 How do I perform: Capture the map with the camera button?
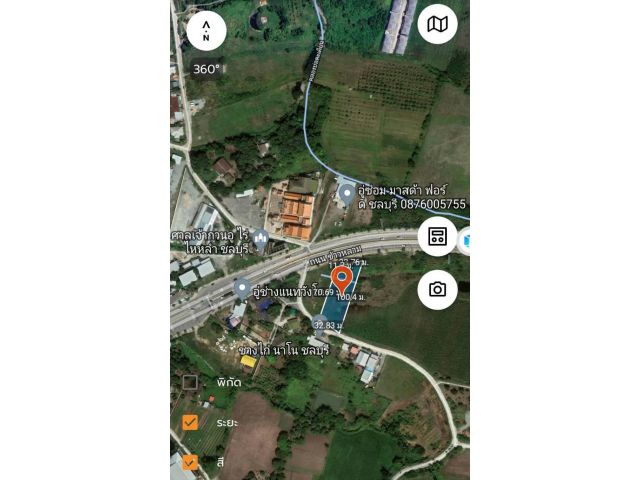tap(437, 289)
